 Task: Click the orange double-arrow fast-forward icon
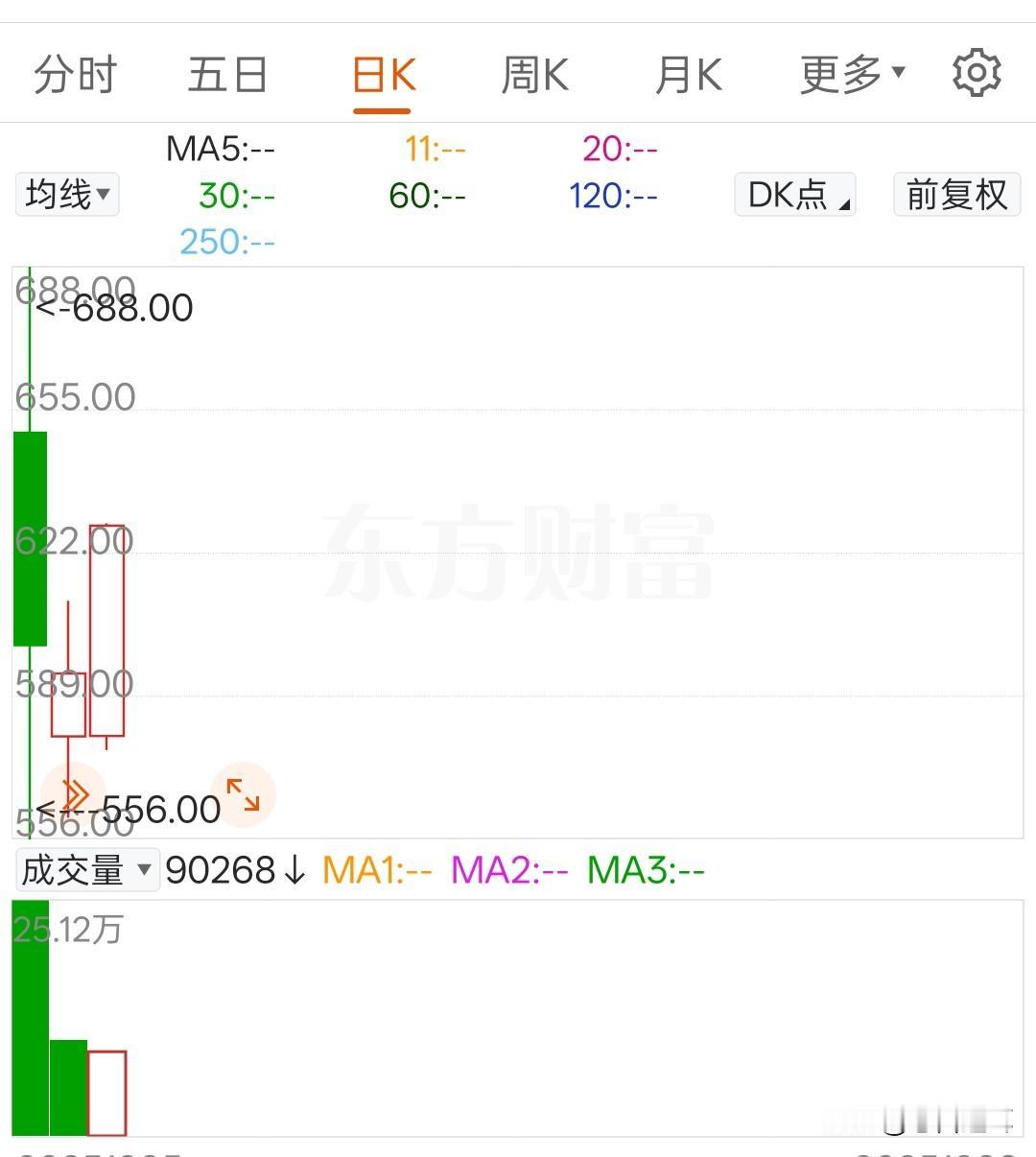[75, 791]
